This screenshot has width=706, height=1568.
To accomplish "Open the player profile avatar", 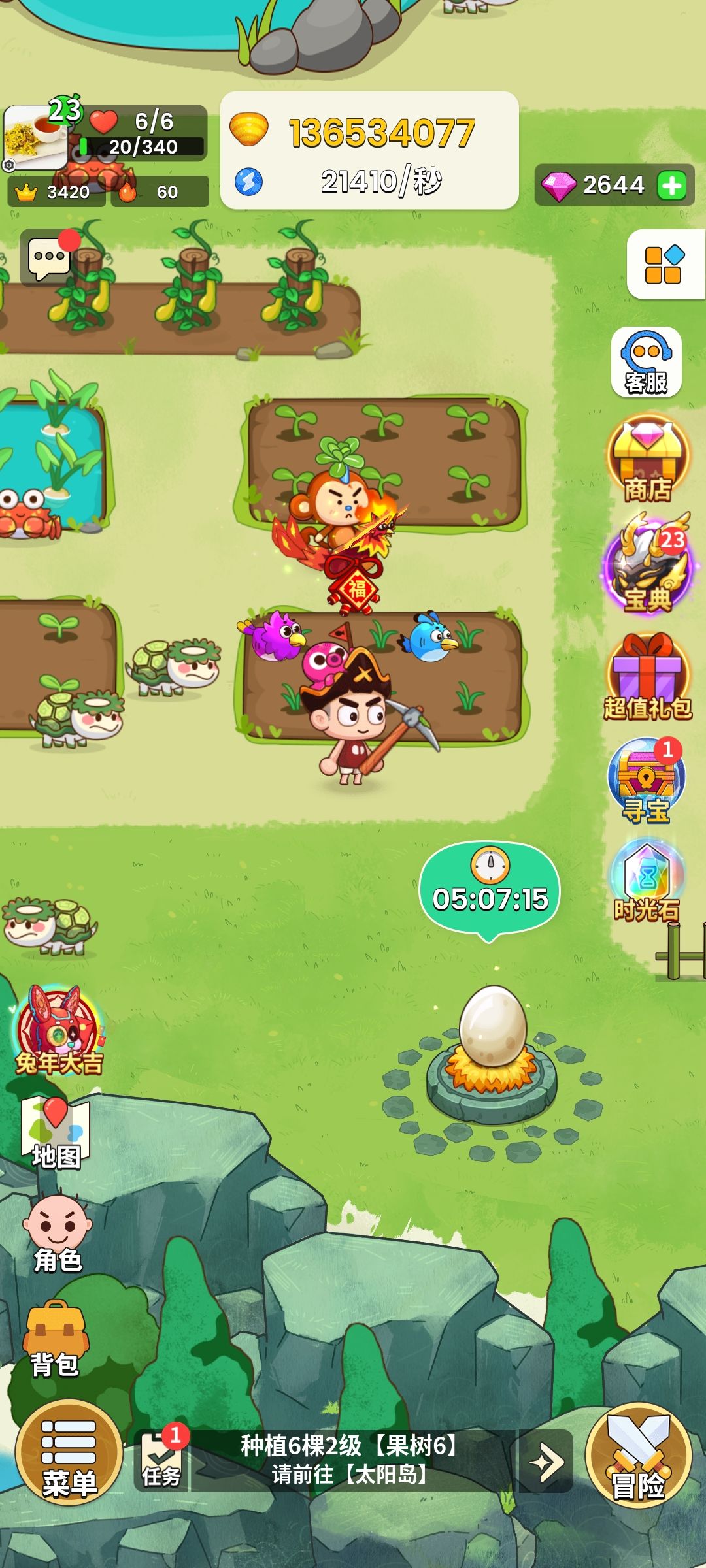I will pyautogui.click(x=37, y=137).
